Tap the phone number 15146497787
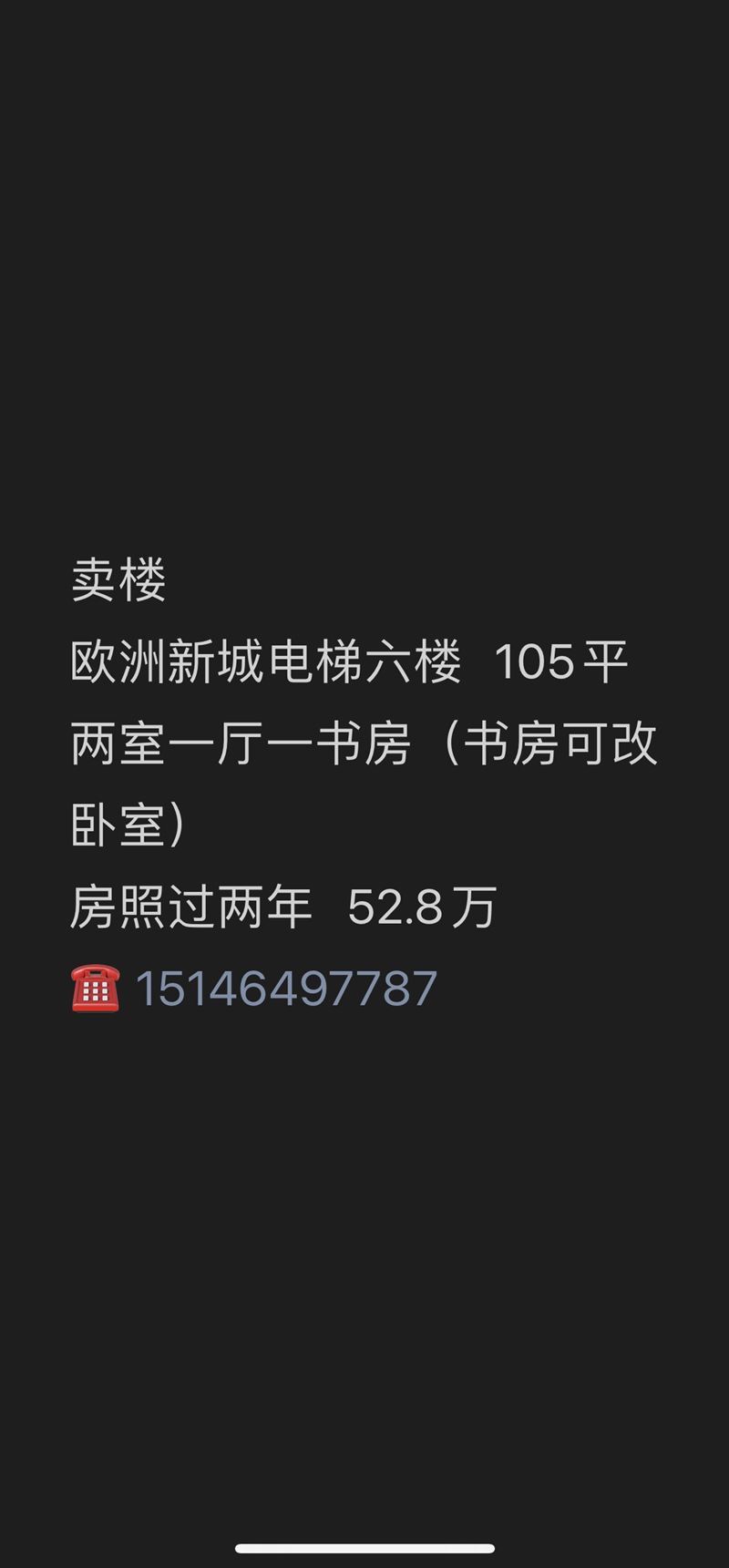729x1568 pixels. point(286,989)
